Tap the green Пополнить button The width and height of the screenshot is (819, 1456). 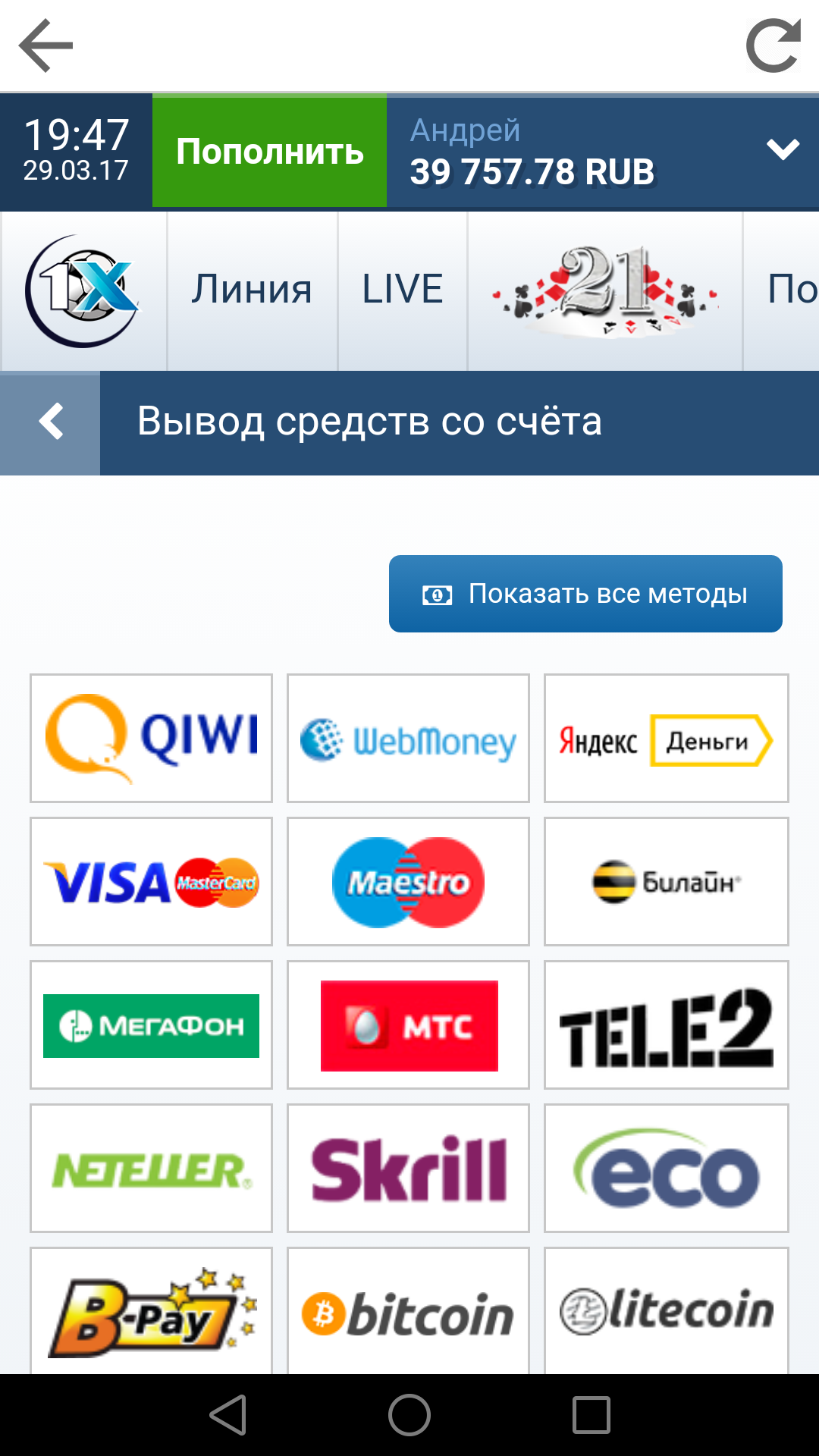coord(269,151)
